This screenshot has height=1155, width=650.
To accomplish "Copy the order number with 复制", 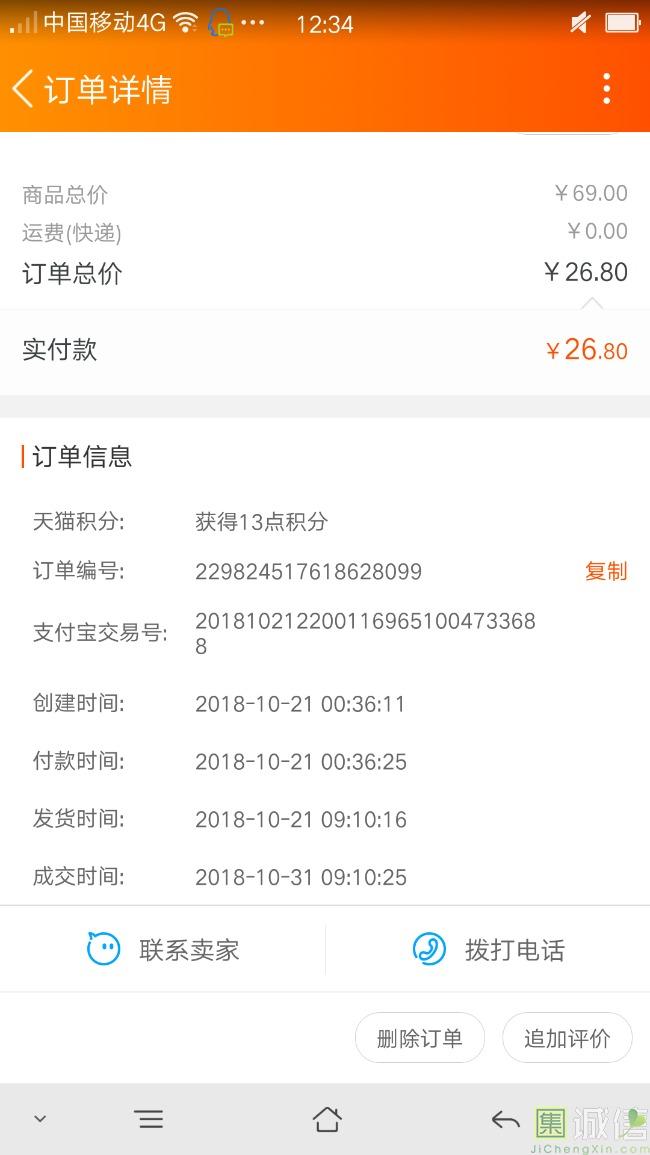I will [x=605, y=571].
